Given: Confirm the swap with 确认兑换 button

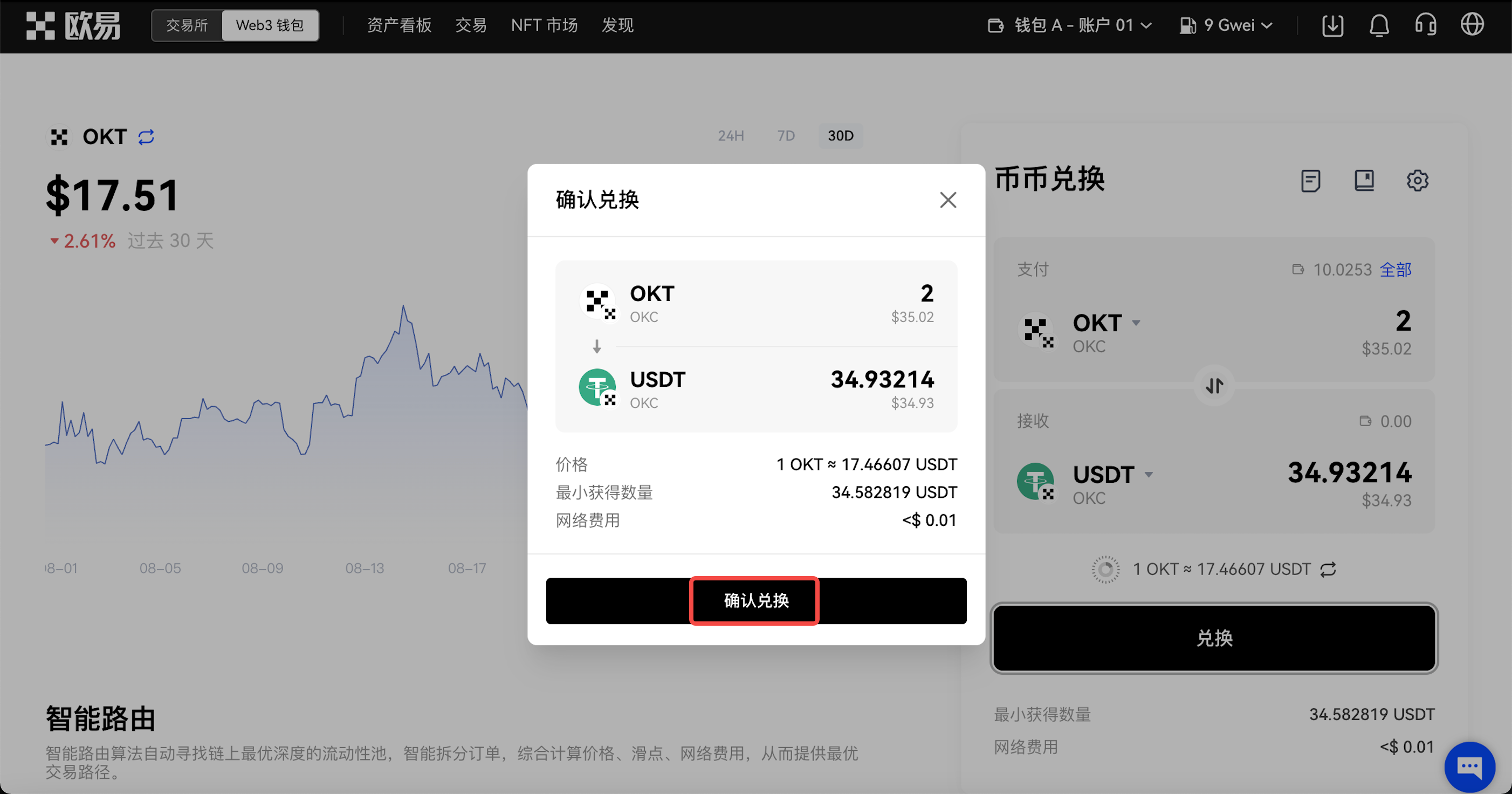Looking at the screenshot, I should [x=755, y=601].
